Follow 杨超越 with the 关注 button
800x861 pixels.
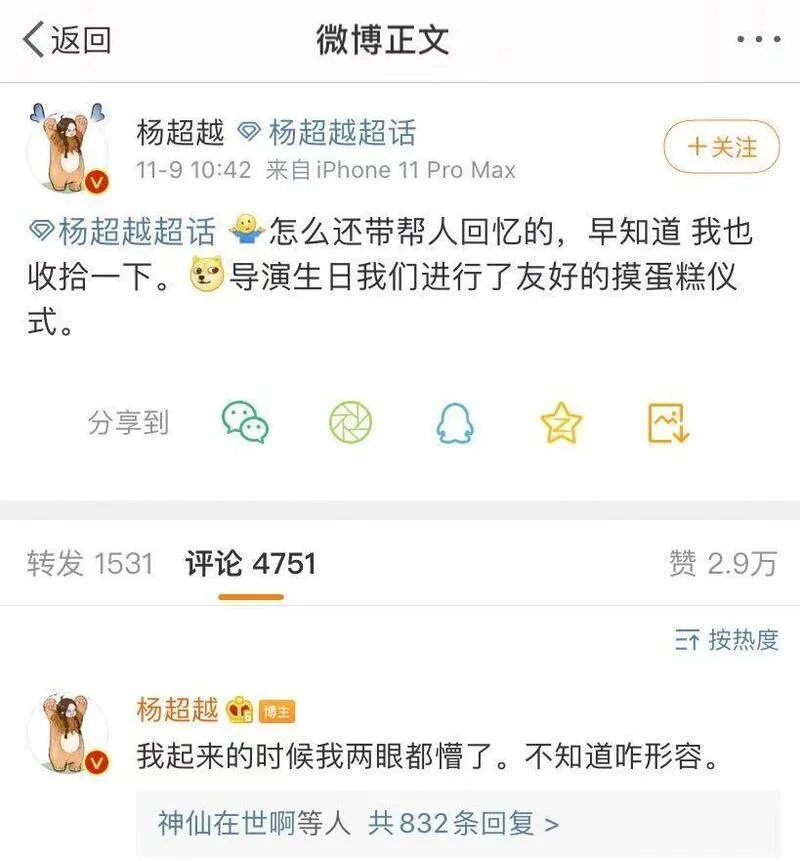coord(722,148)
